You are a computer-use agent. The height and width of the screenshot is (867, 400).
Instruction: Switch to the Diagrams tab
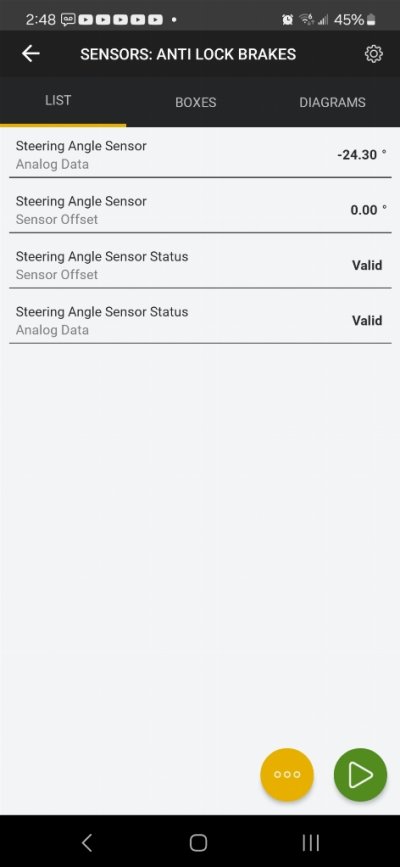tap(332, 102)
